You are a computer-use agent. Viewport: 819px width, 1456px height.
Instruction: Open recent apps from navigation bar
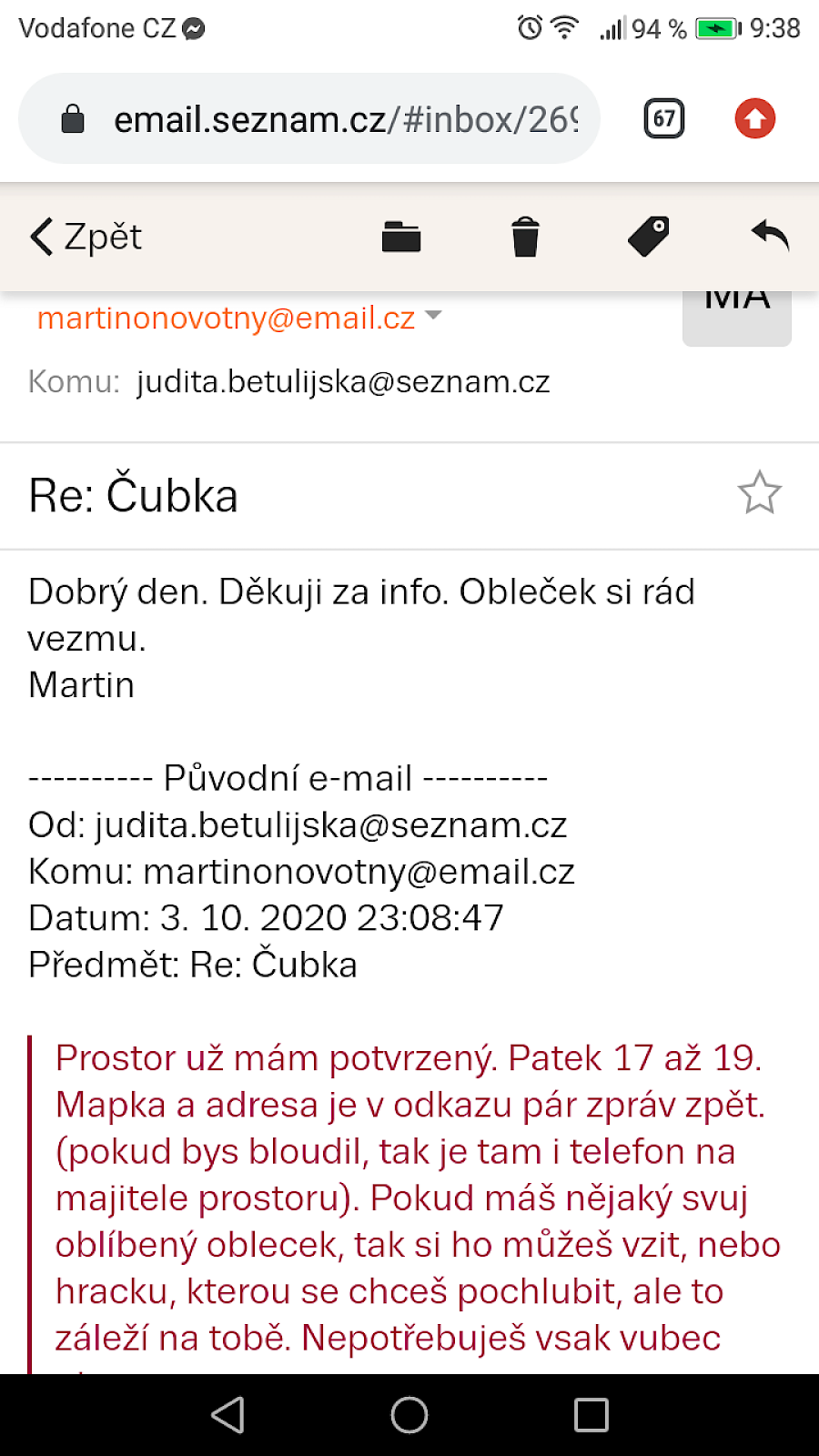pyautogui.click(x=591, y=1415)
